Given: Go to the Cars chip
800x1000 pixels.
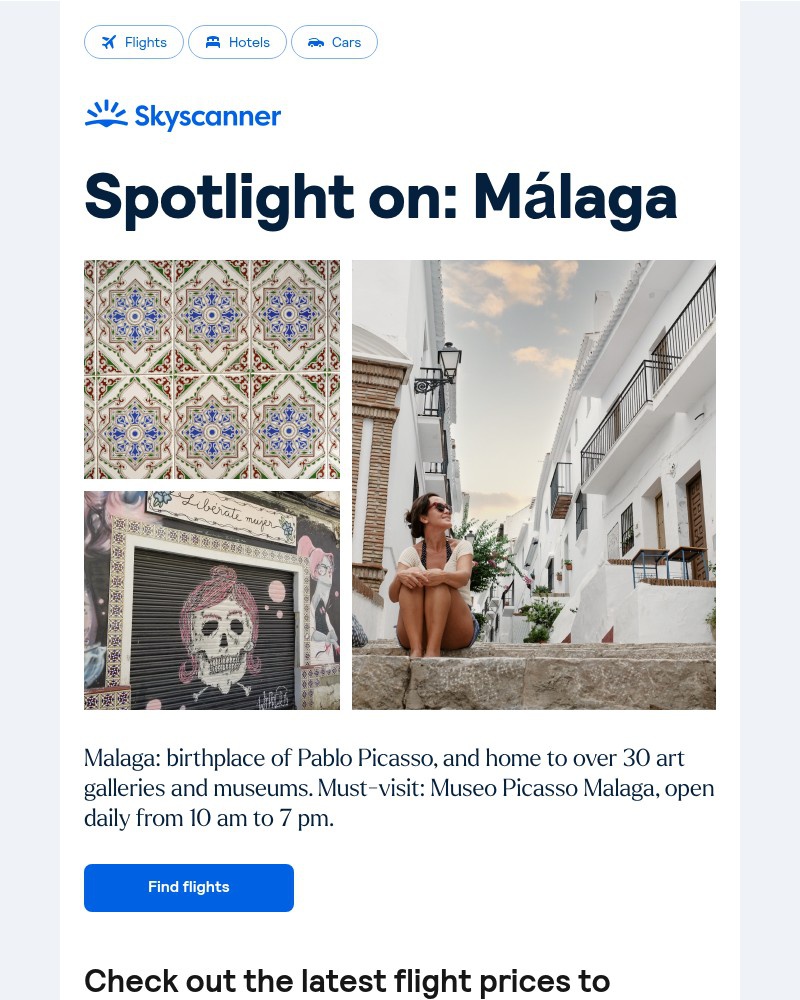Looking at the screenshot, I should 334,42.
